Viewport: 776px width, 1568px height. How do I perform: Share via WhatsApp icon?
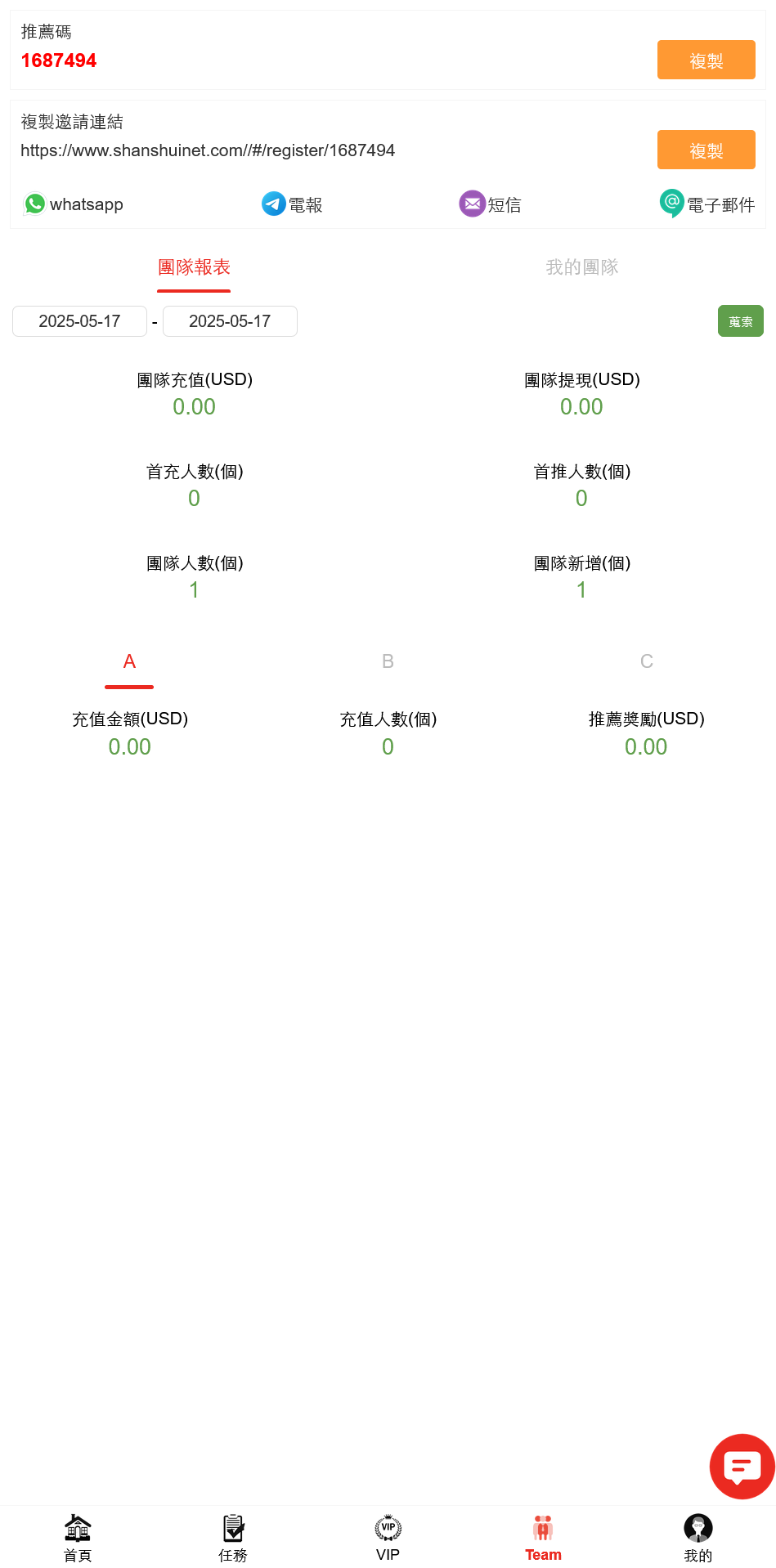click(x=34, y=204)
